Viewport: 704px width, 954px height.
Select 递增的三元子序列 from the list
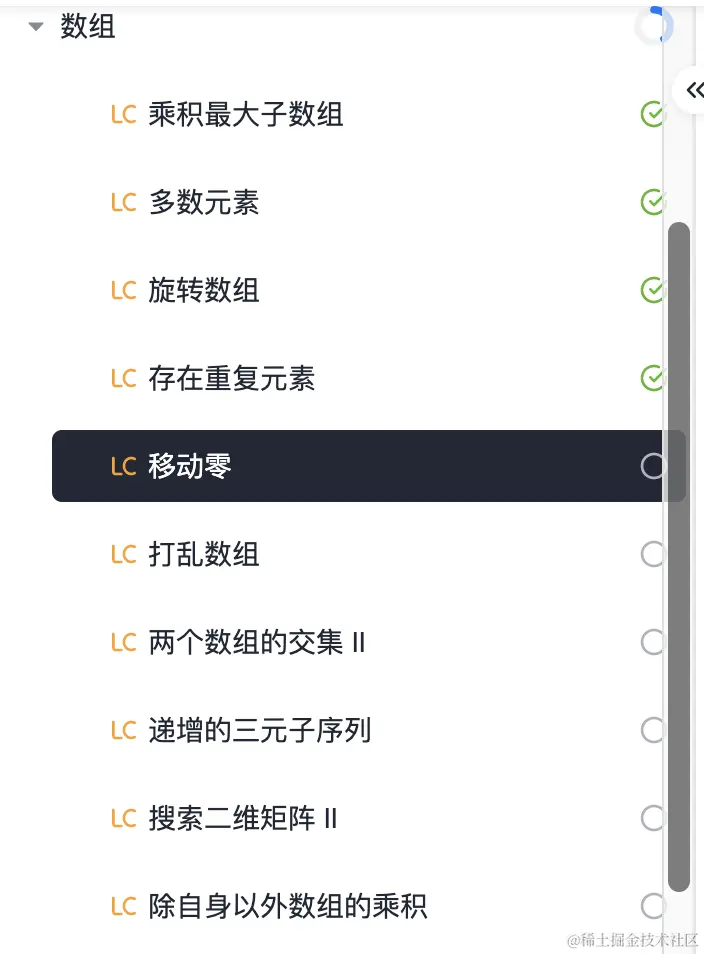(259, 730)
